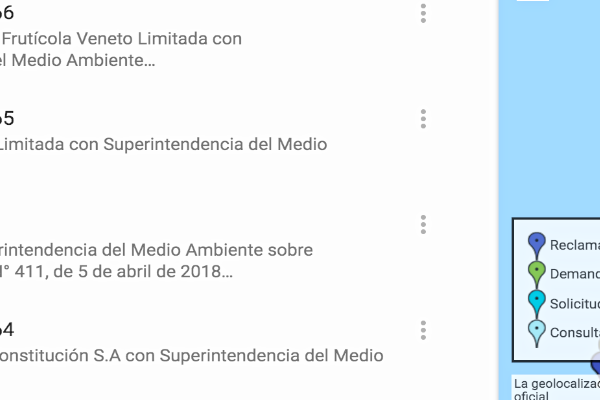Open options for the Frutícola Veneto Limitada entry
This screenshot has width=600, height=400.
click(424, 13)
